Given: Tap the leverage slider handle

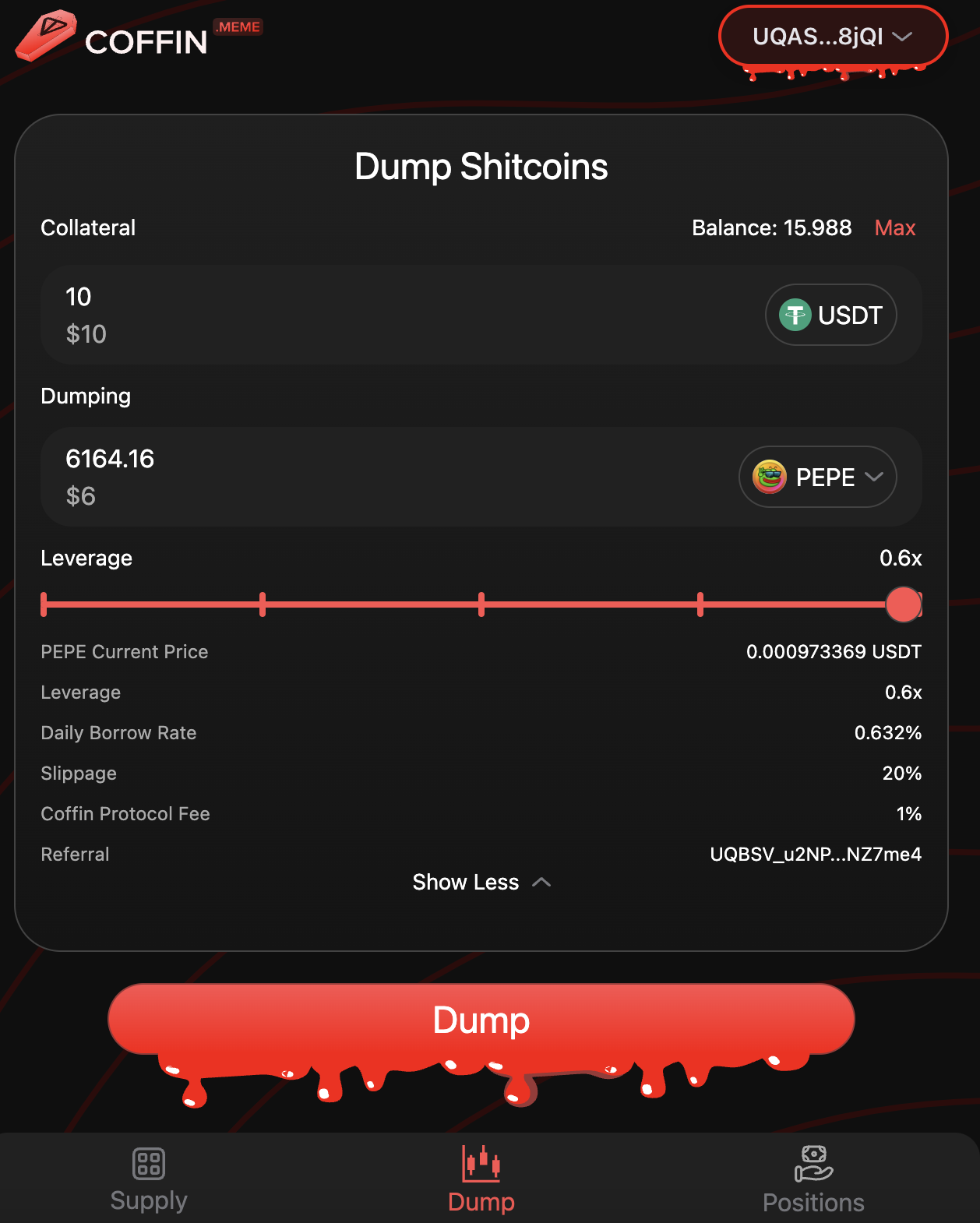Looking at the screenshot, I should 903,604.
